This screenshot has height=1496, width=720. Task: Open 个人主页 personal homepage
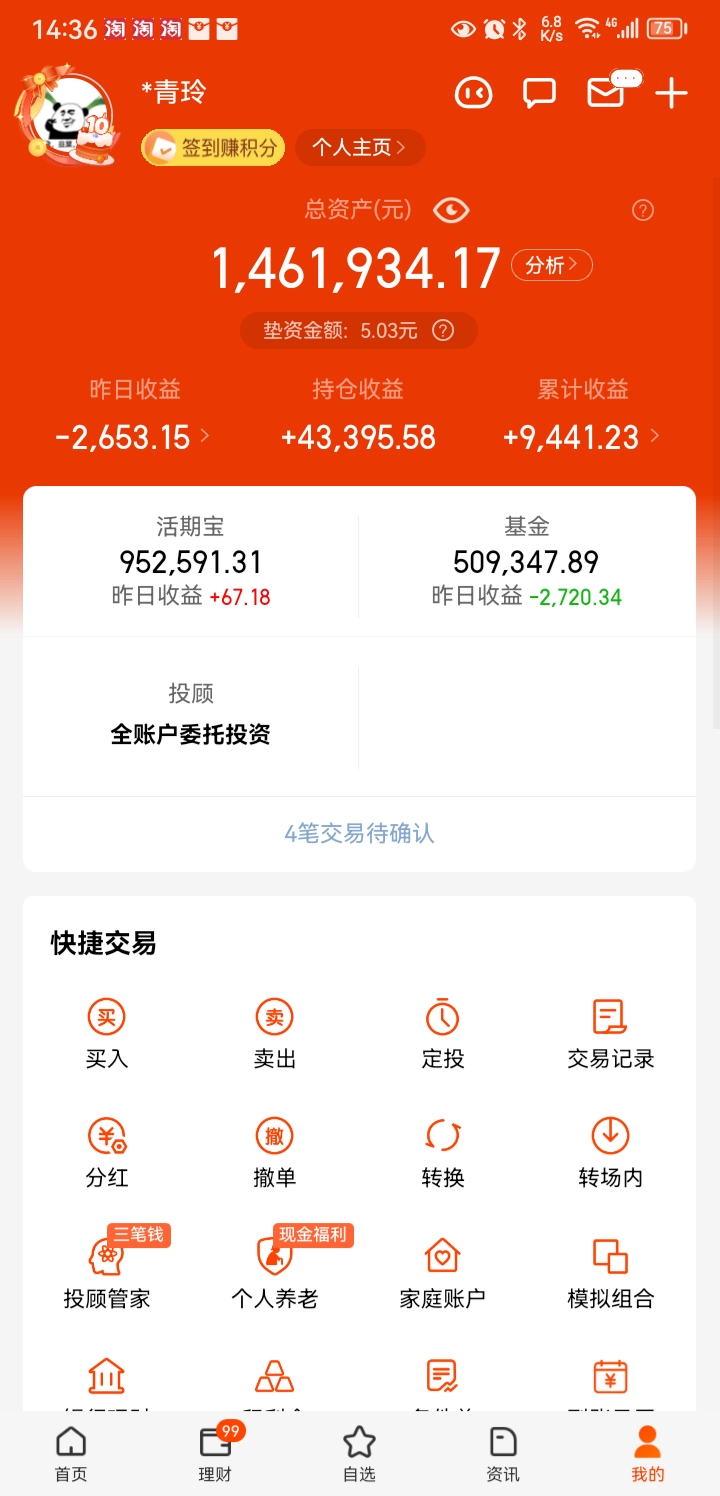tap(360, 148)
